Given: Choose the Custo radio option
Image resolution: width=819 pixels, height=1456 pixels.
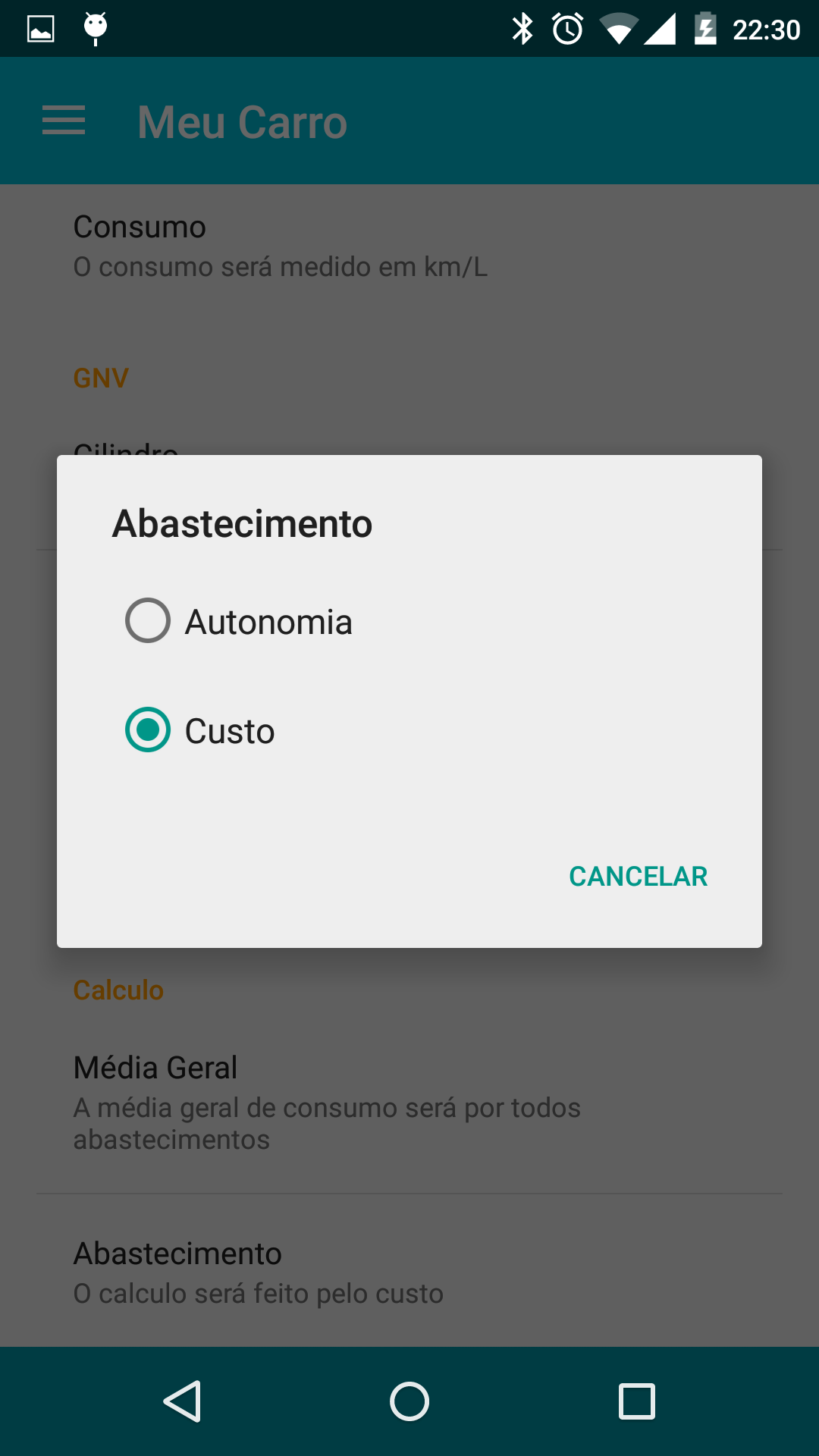Looking at the screenshot, I should pyautogui.click(x=409, y=730).
